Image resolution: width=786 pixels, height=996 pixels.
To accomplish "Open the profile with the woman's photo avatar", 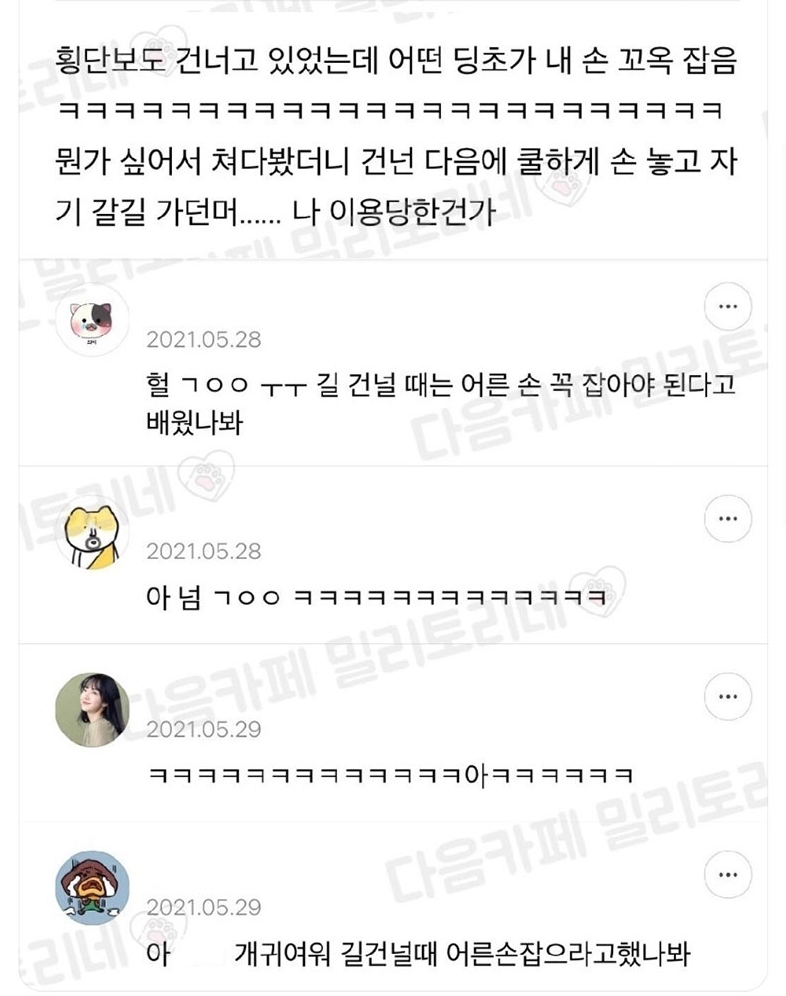I will coord(92,710).
